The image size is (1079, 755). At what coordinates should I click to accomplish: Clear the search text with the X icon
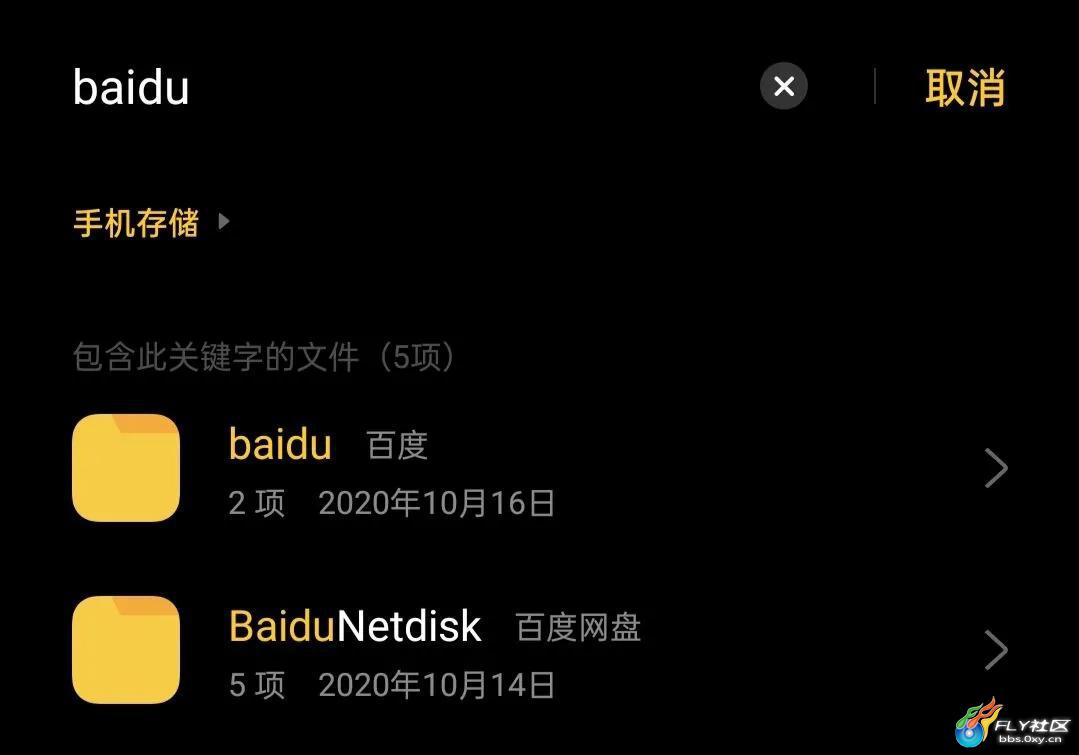tap(784, 87)
